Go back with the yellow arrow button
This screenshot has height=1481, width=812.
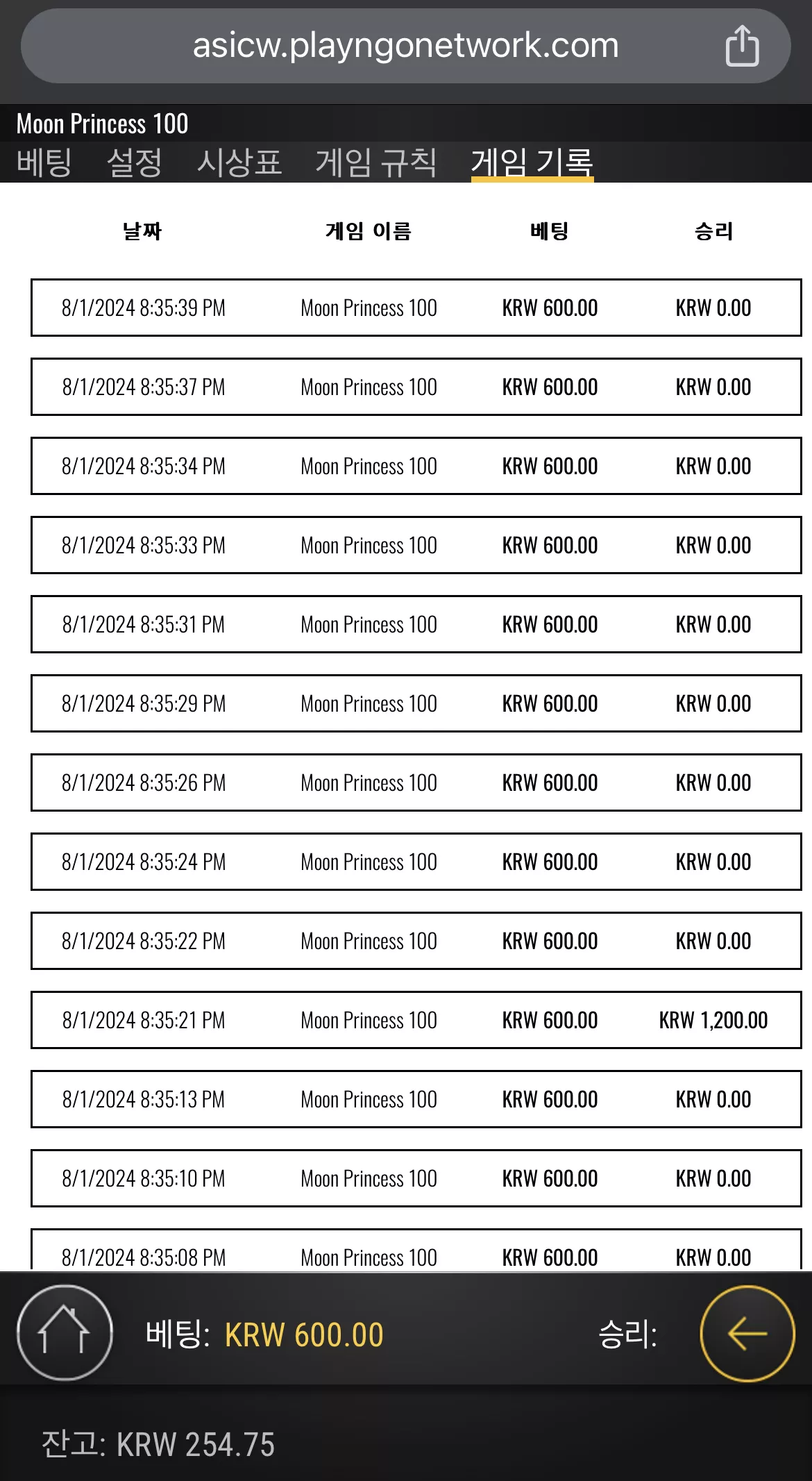tap(747, 1333)
